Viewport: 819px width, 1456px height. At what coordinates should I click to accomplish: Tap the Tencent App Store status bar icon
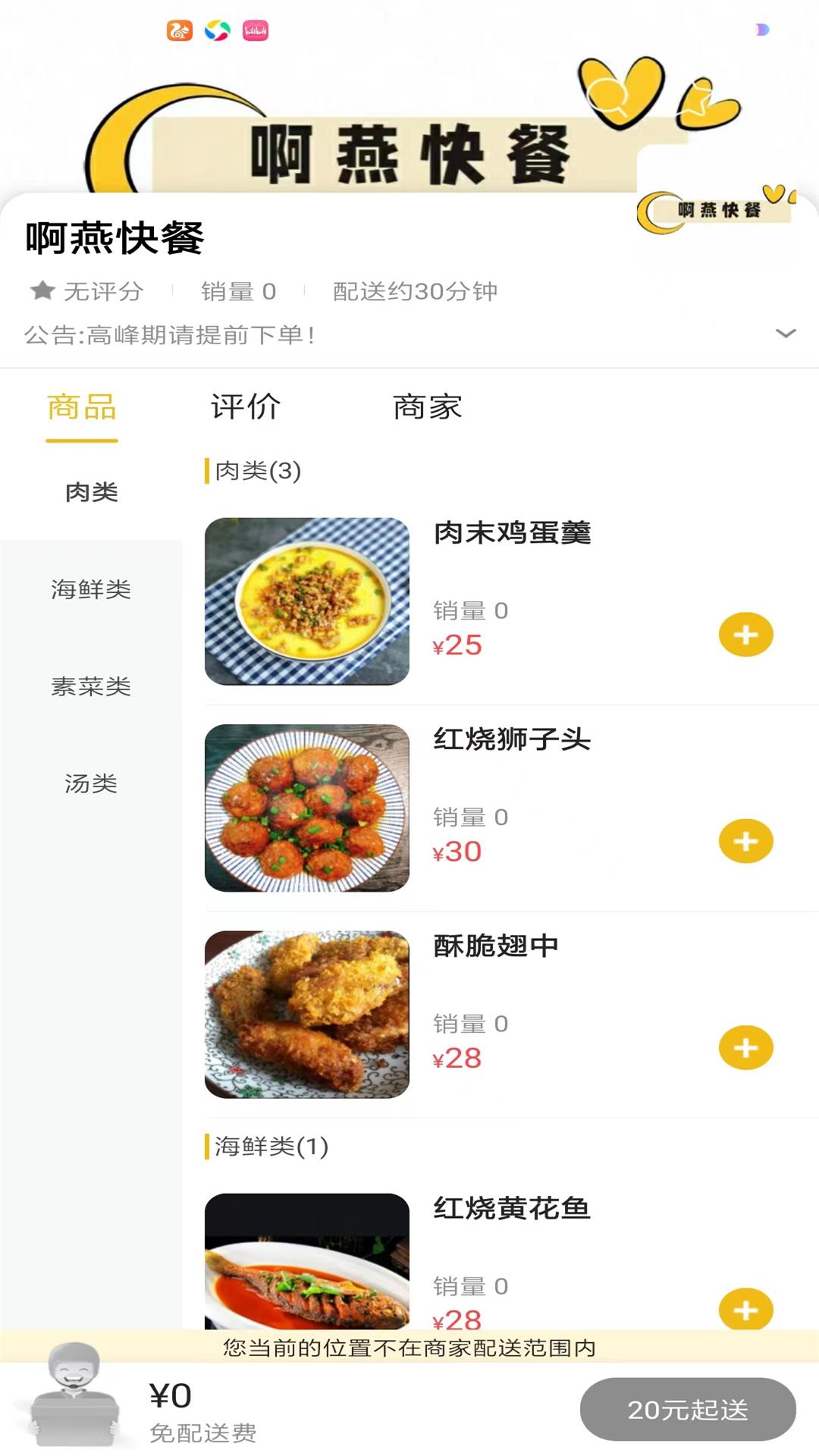(216, 32)
